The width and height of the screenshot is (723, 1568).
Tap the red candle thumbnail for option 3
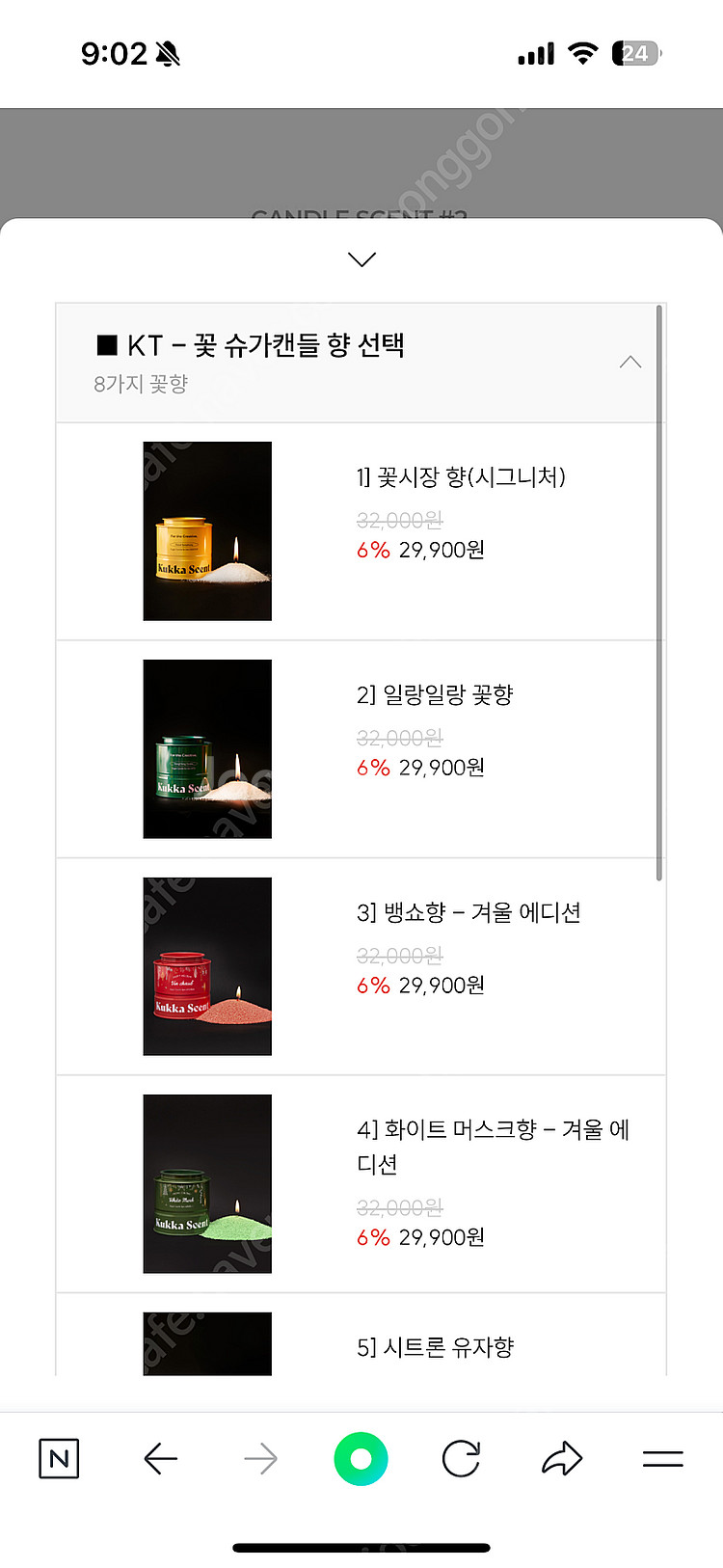pos(207,966)
